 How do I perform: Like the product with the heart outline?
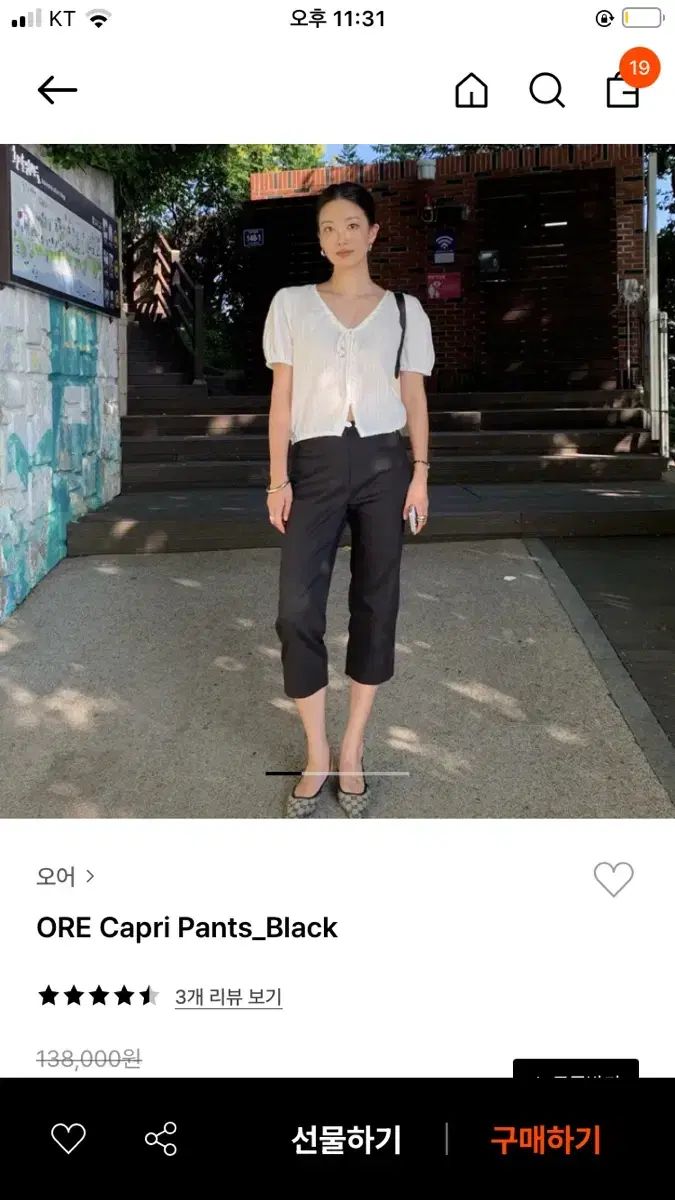(x=613, y=879)
